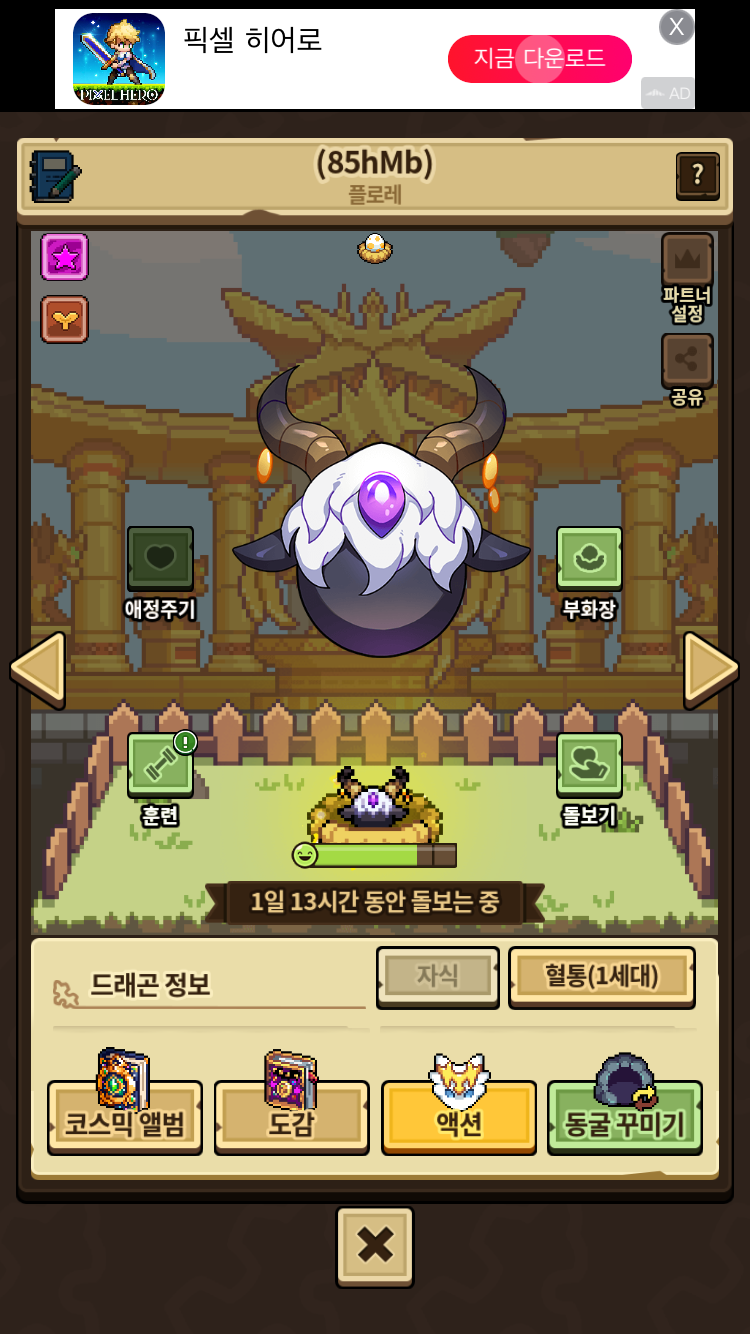Dismiss the Pixel Hero ad banner
The height and width of the screenshot is (1334, 750).
677,27
